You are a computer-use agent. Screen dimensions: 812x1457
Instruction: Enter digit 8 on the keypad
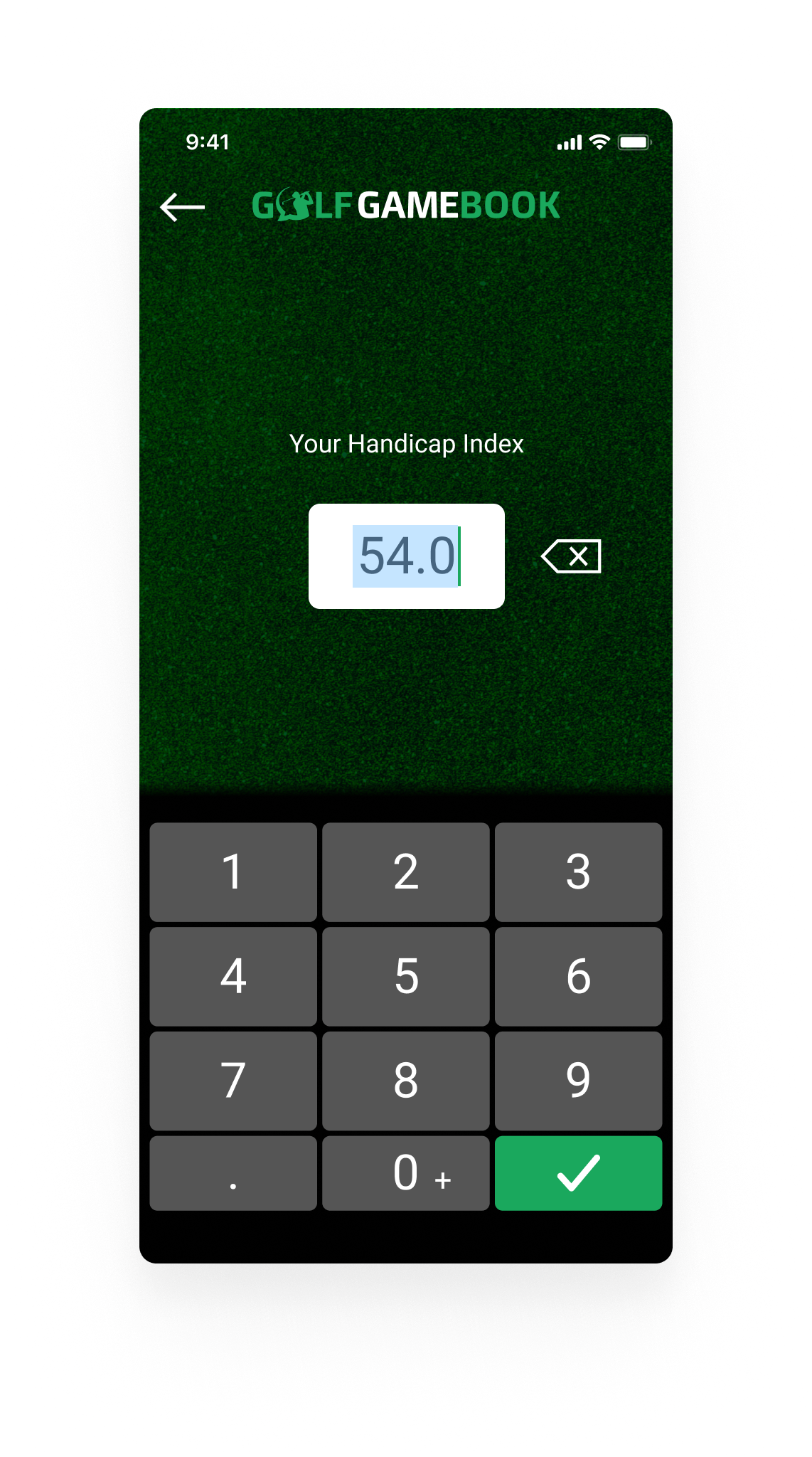[x=406, y=1081]
